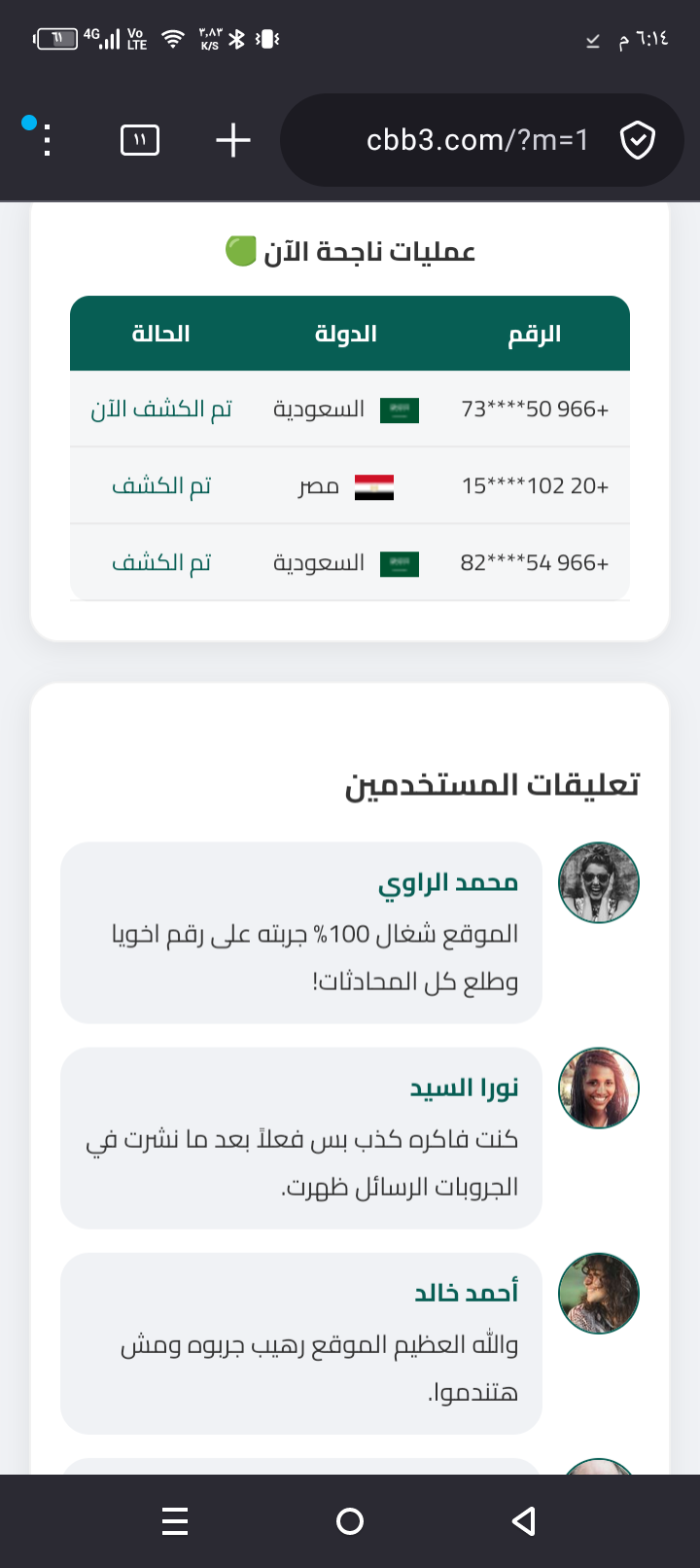Open a new browser tab

tap(233, 140)
